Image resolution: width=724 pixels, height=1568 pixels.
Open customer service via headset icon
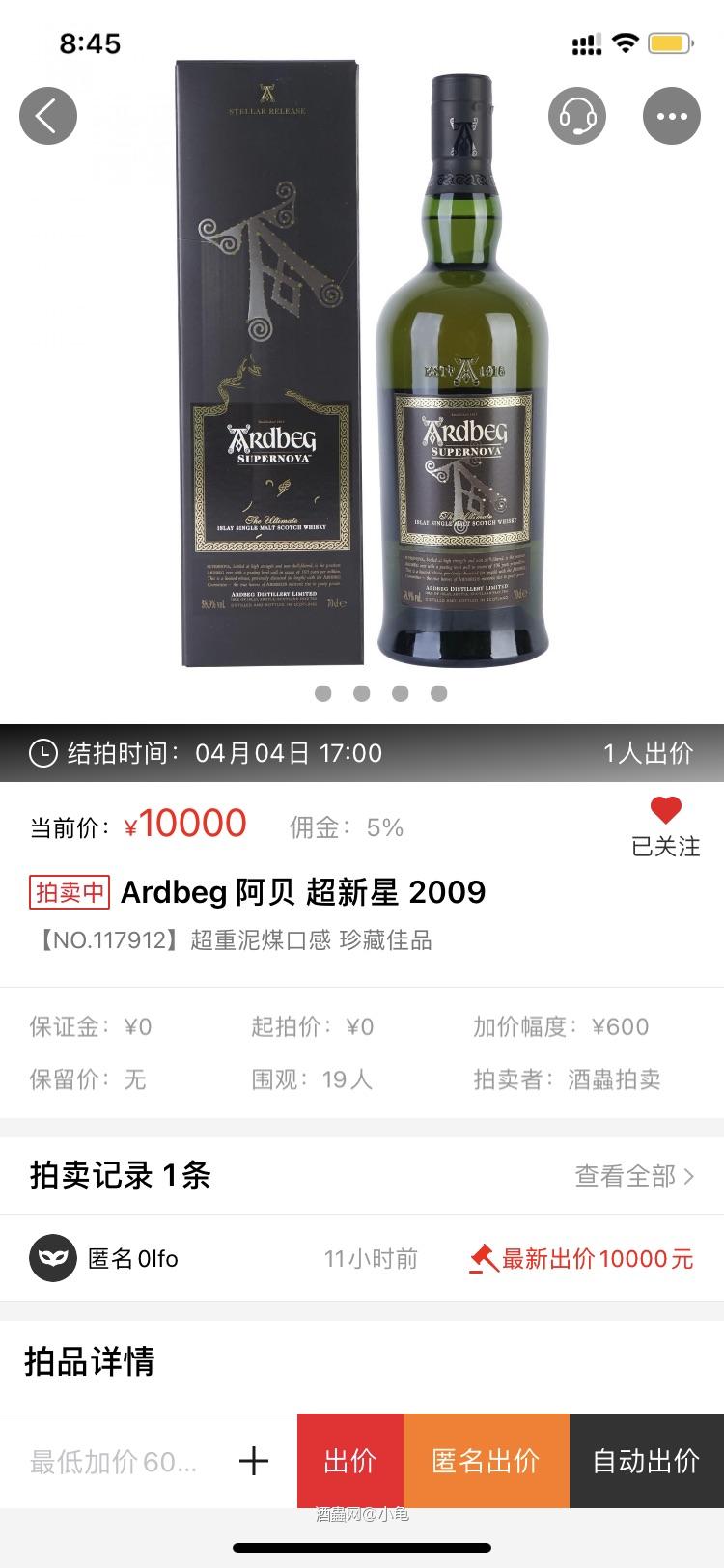[576, 116]
